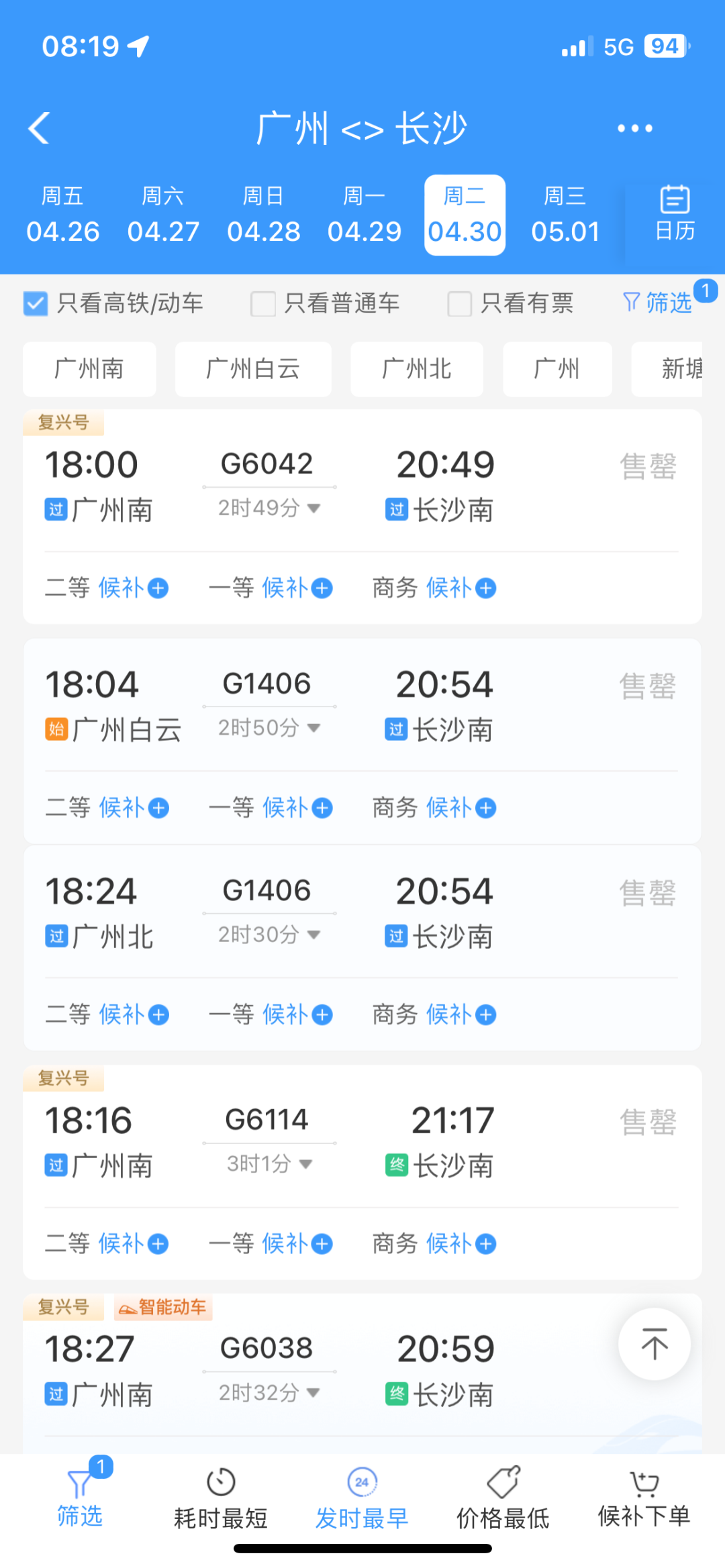The width and height of the screenshot is (725, 1568).
Task: Select the 广州南 station chip
Action: pyautogui.click(x=89, y=369)
